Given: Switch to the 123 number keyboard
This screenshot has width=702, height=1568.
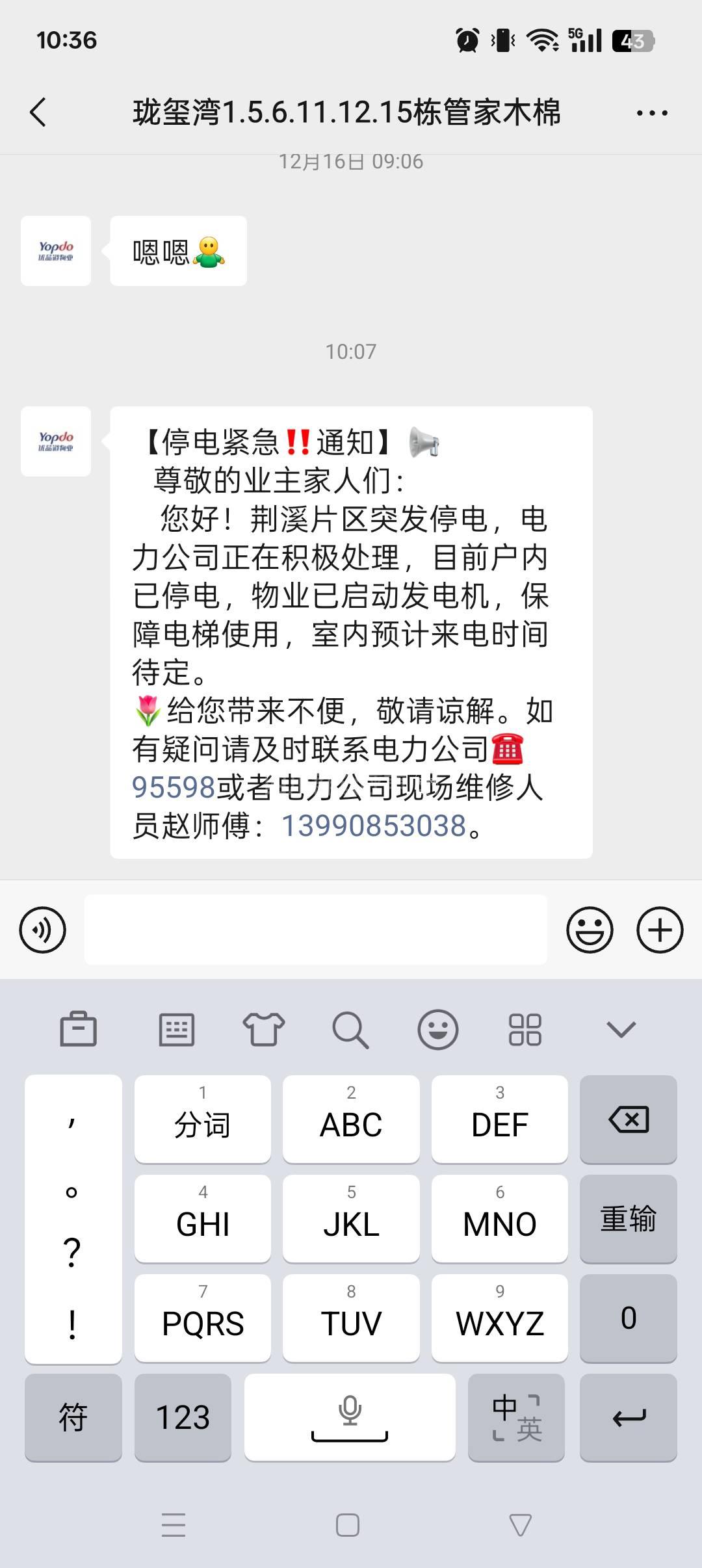Looking at the screenshot, I should coord(183,1417).
